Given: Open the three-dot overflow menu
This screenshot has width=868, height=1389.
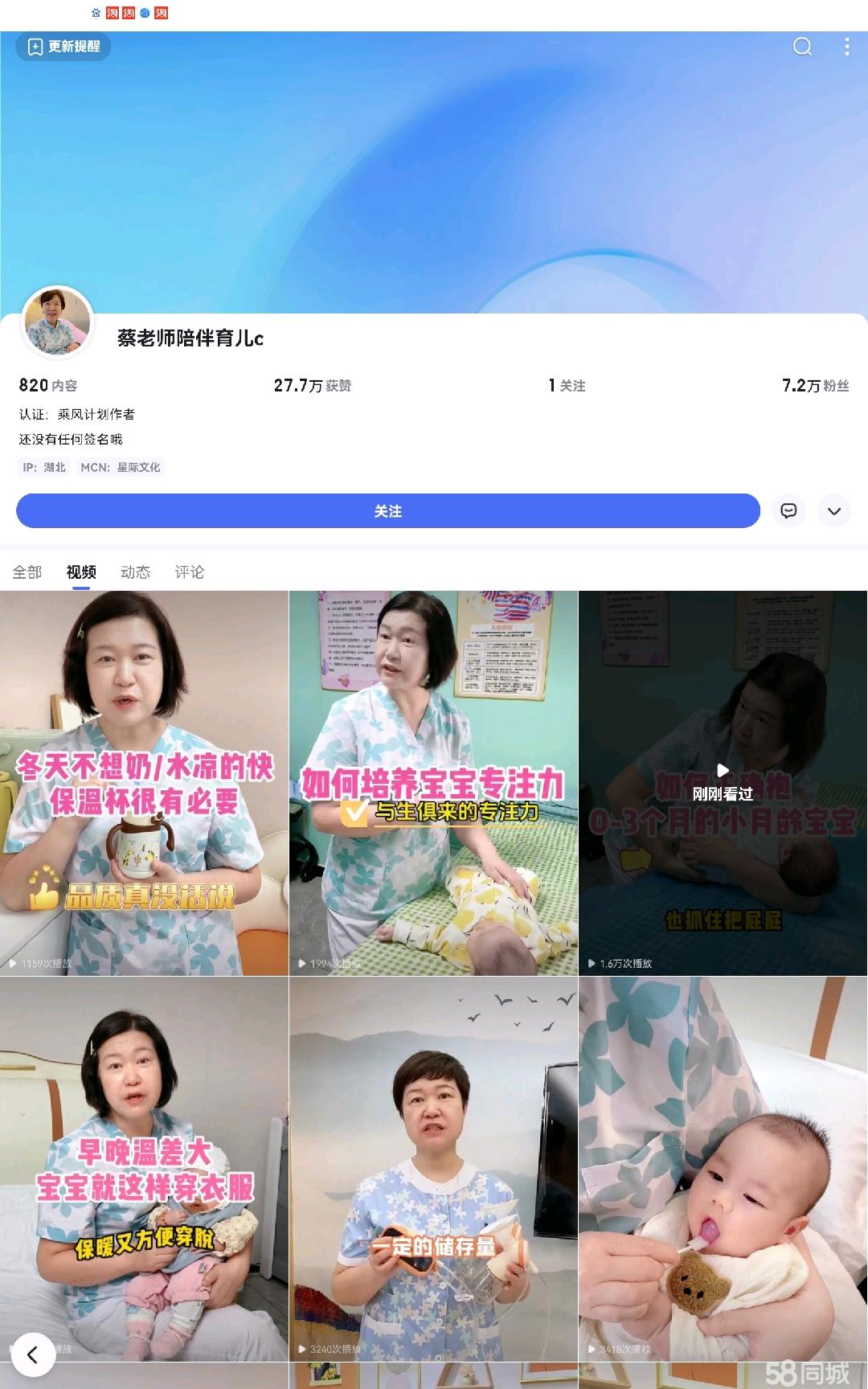Looking at the screenshot, I should (x=846, y=47).
